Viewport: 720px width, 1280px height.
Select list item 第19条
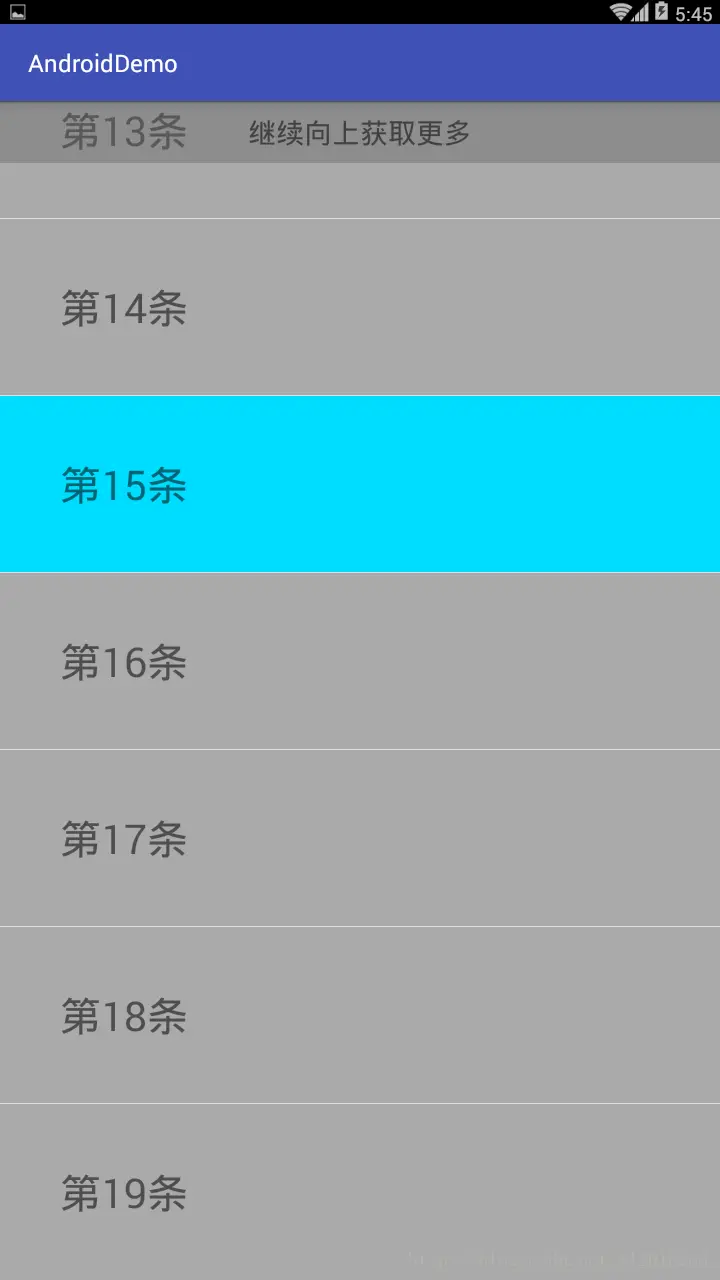pyautogui.click(x=122, y=1193)
